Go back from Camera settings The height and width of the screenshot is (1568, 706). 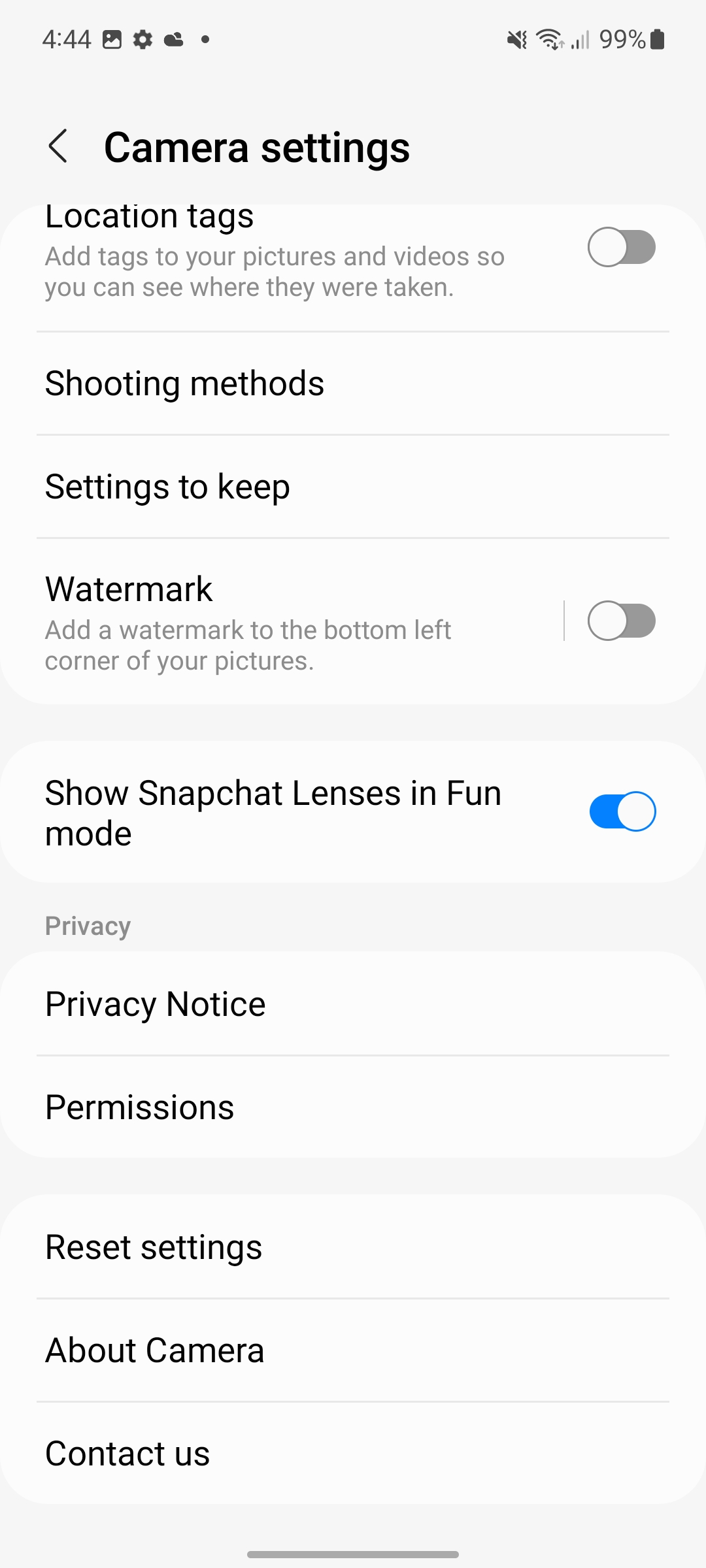pyautogui.click(x=58, y=146)
